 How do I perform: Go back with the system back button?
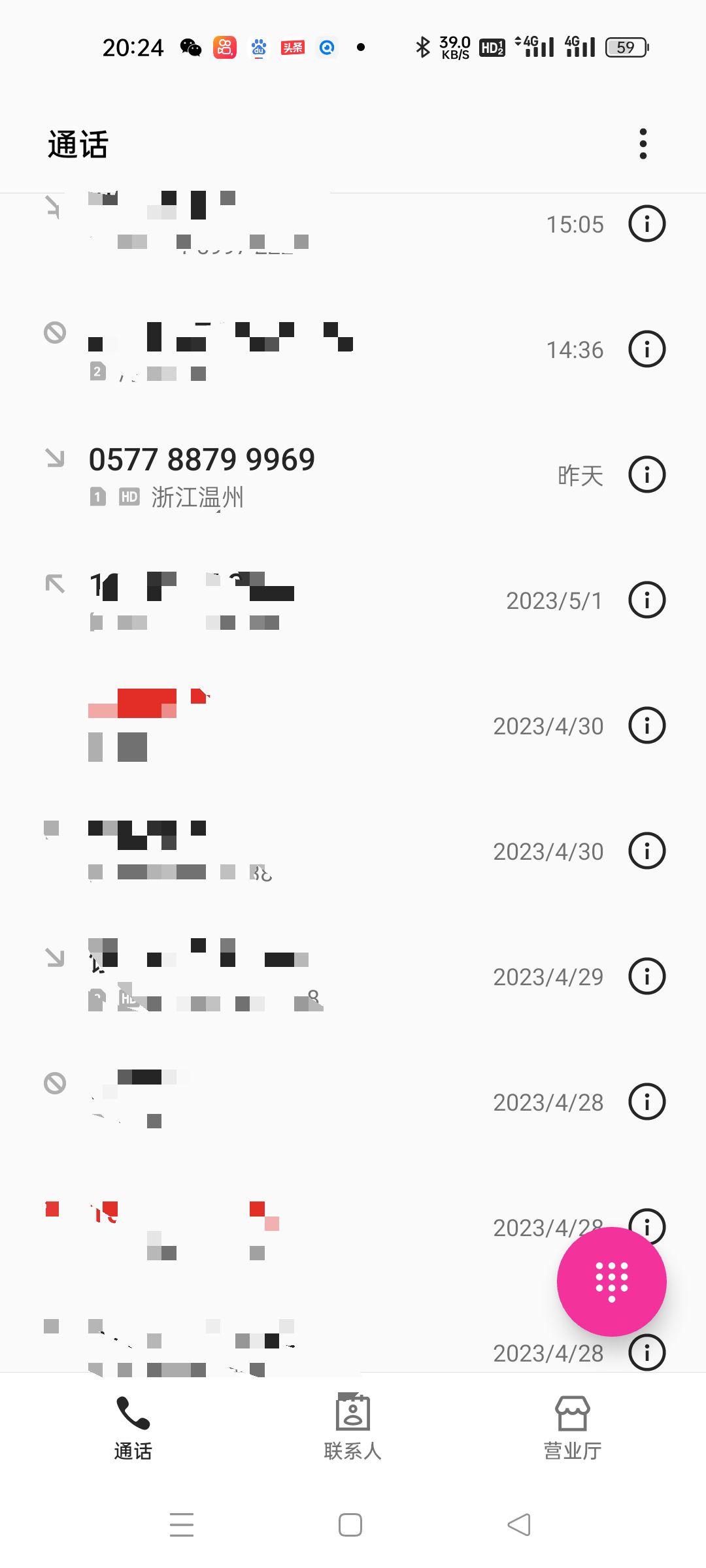(519, 1525)
